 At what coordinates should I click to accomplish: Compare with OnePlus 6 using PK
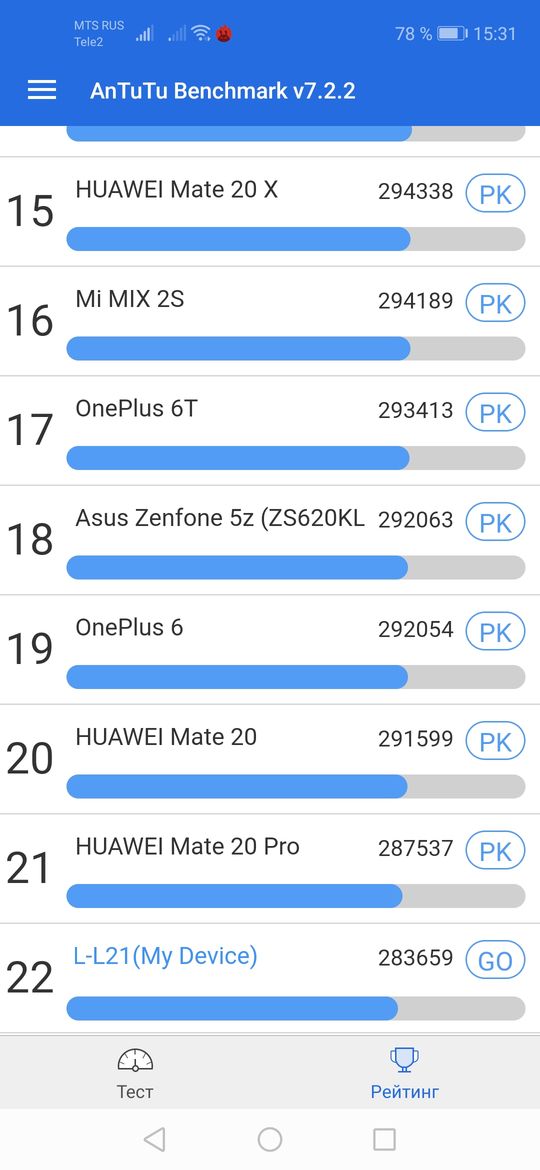[495, 633]
